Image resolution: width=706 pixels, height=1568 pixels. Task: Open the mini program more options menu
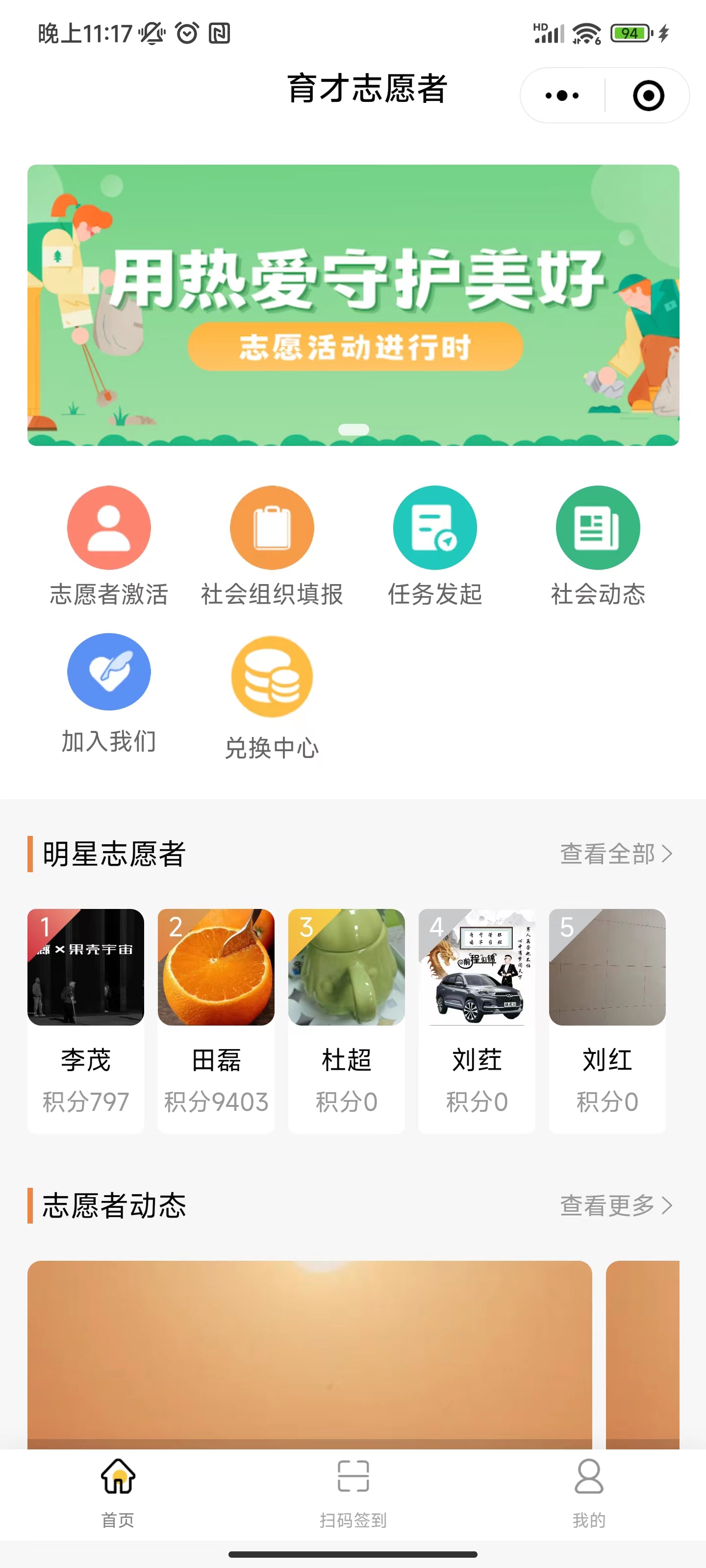tap(562, 96)
